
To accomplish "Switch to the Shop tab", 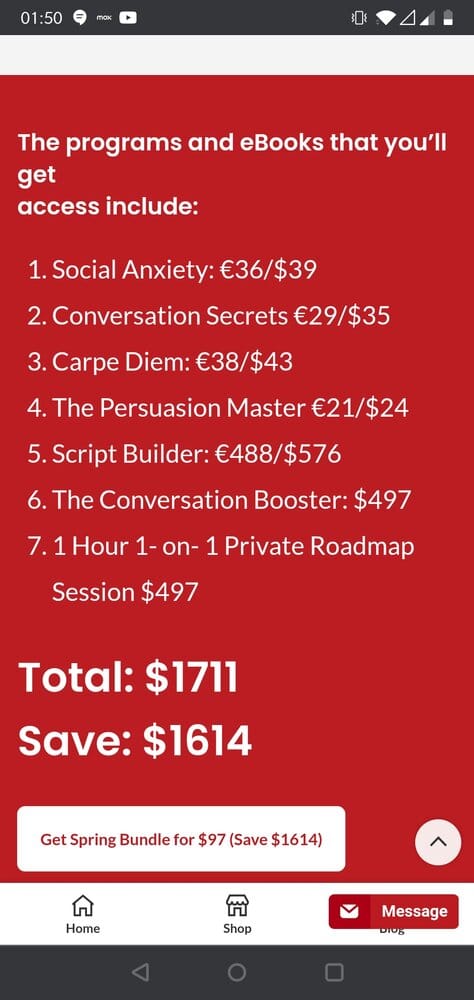I will pos(237,914).
